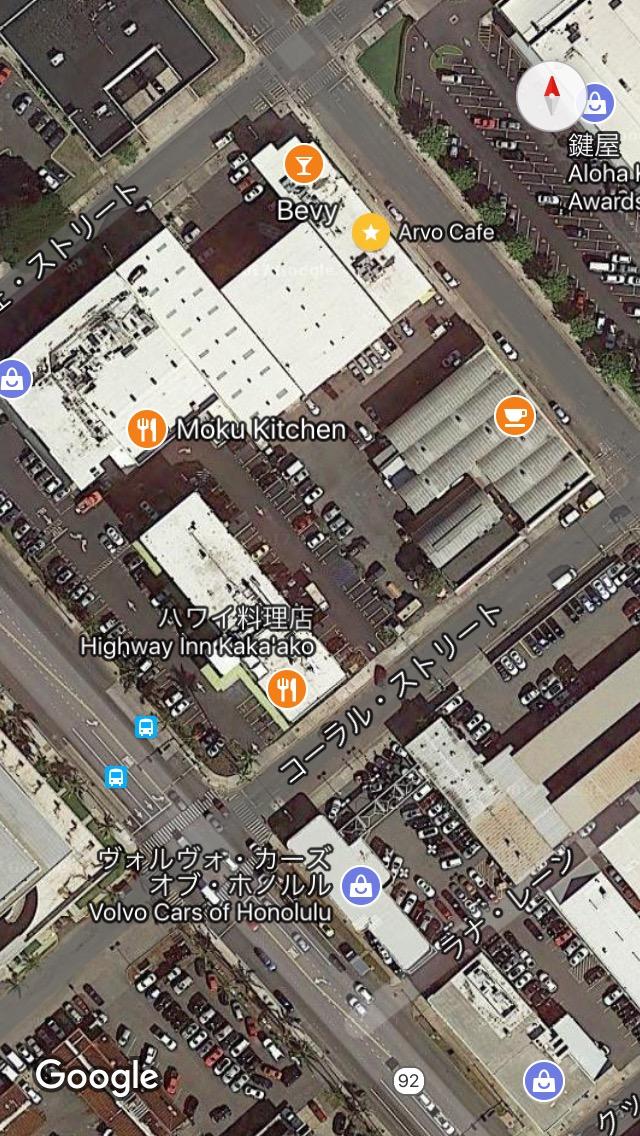
Task: Select the lower bus stop icon
Action: coord(116,776)
